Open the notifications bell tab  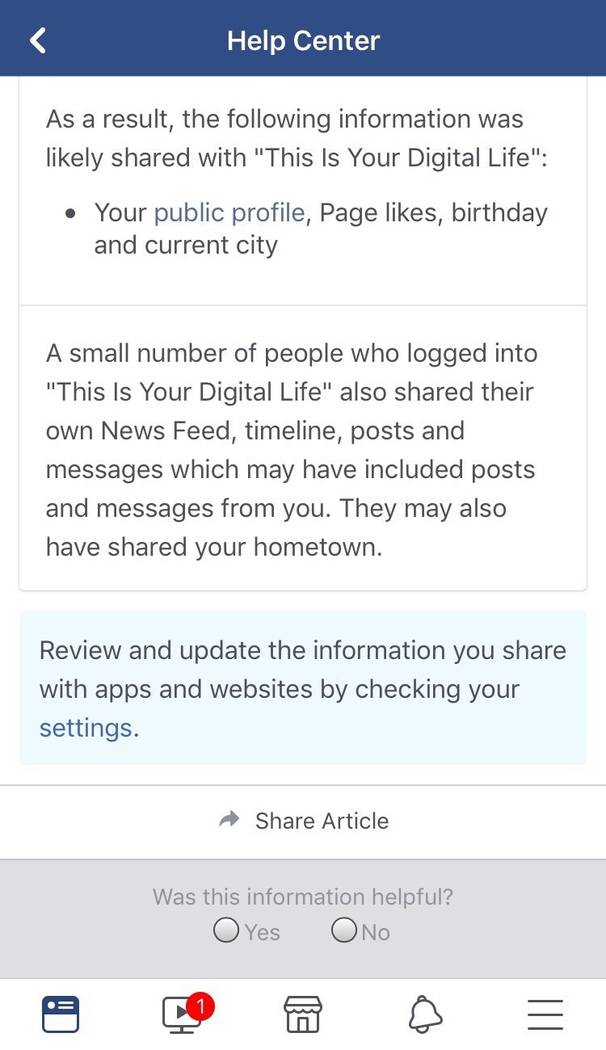point(425,1014)
